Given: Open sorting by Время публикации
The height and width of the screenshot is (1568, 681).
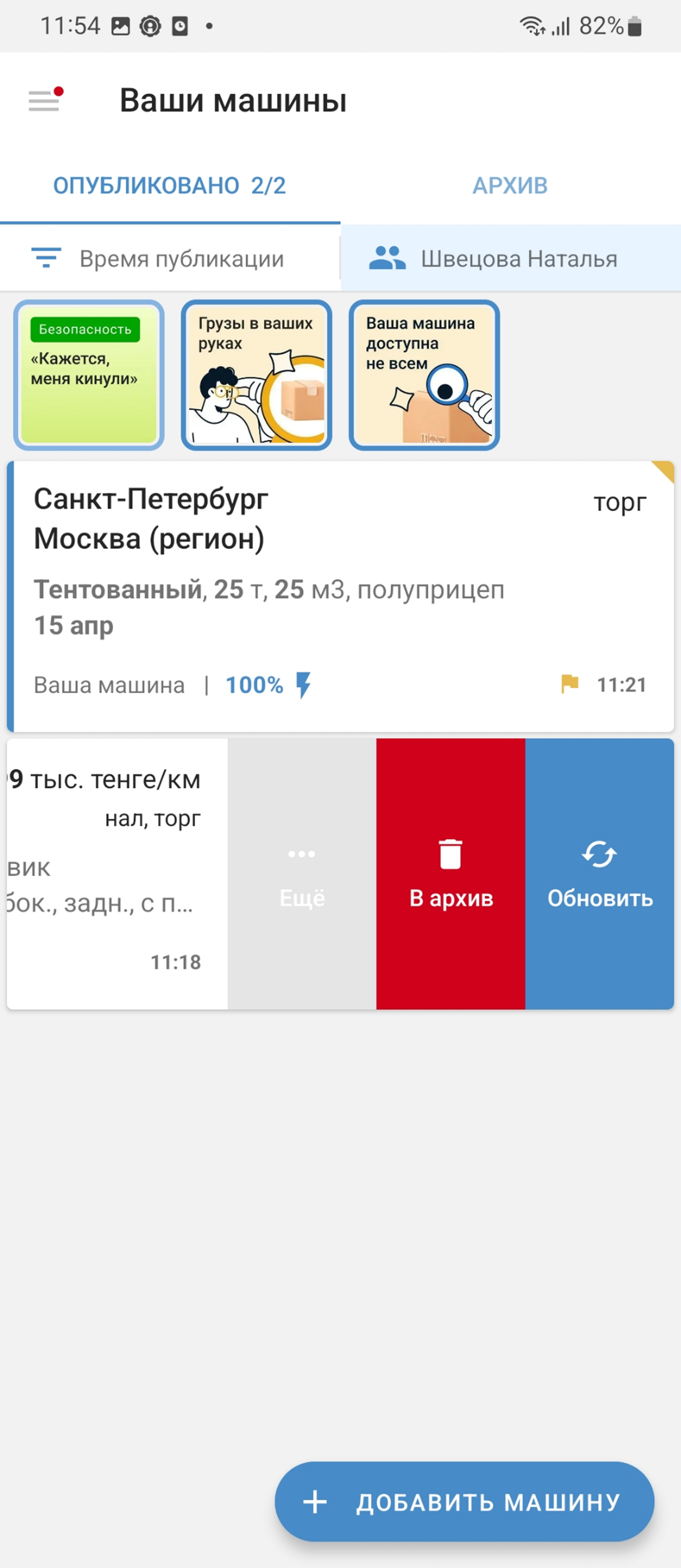Looking at the screenshot, I should pos(158,259).
